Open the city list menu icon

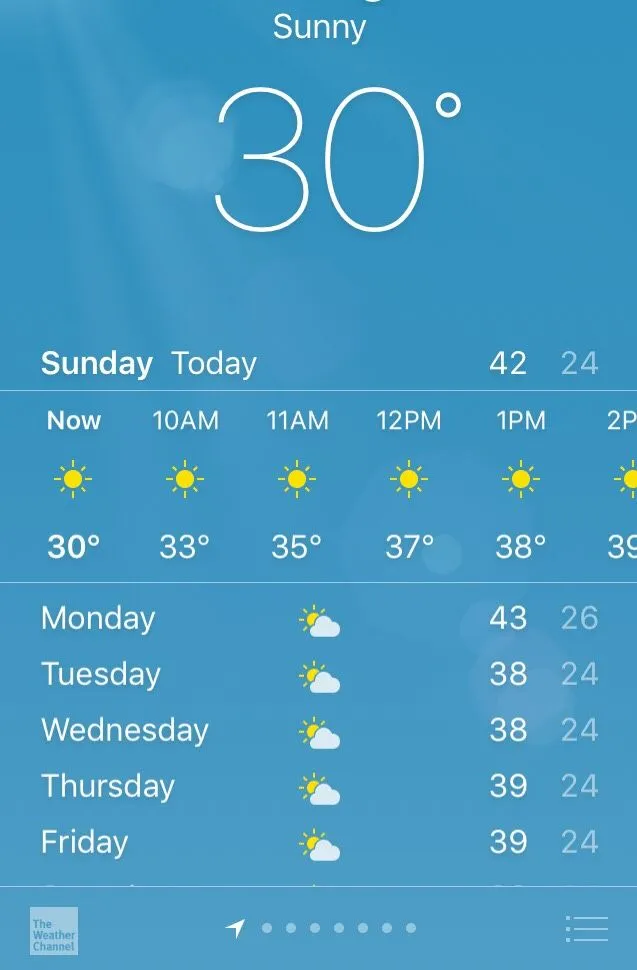tap(587, 928)
